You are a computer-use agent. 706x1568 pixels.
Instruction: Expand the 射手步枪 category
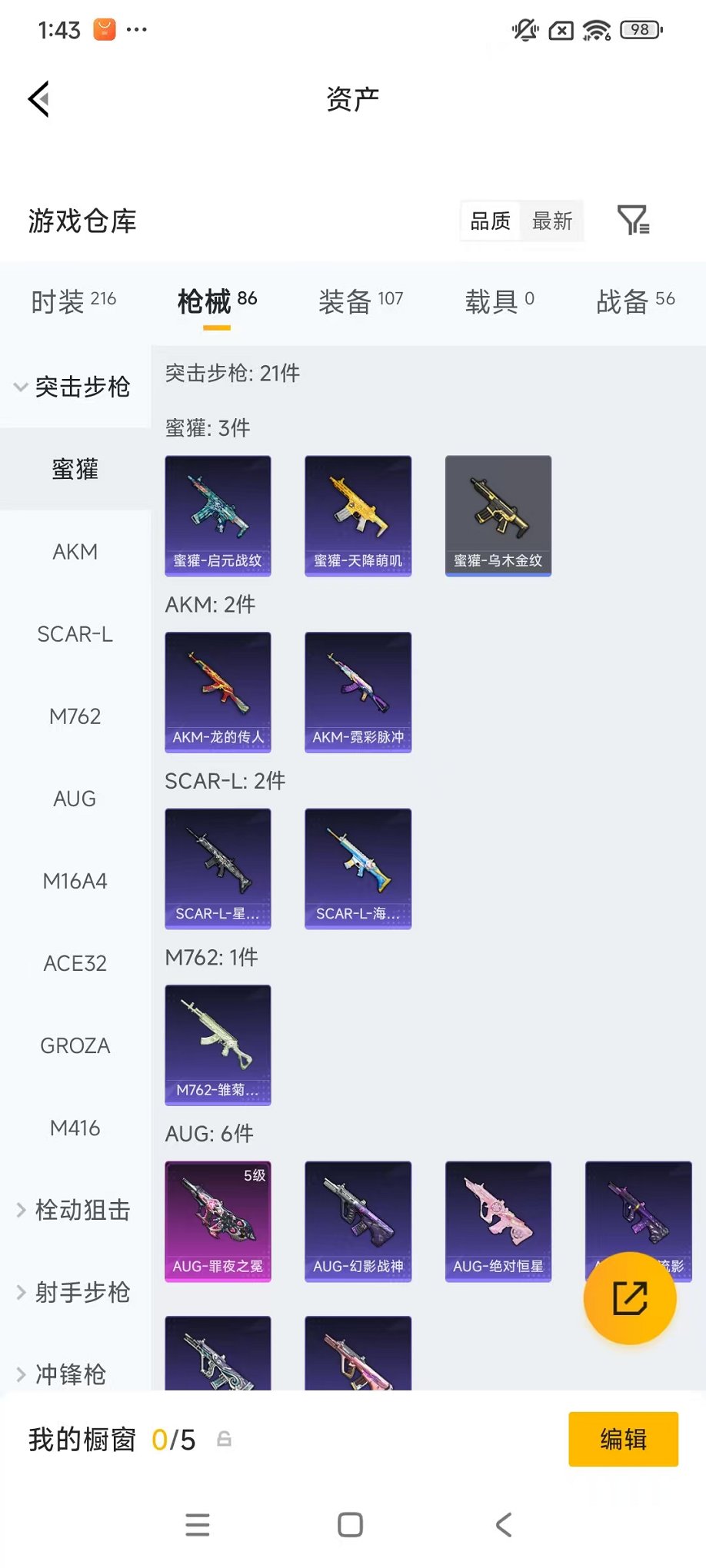[x=74, y=1292]
